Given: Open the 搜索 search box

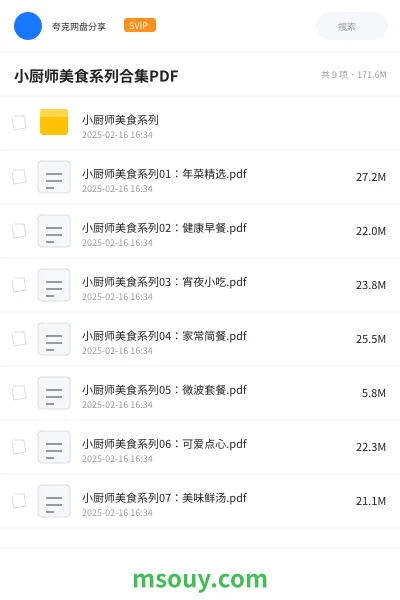Looking at the screenshot, I should pos(351,26).
